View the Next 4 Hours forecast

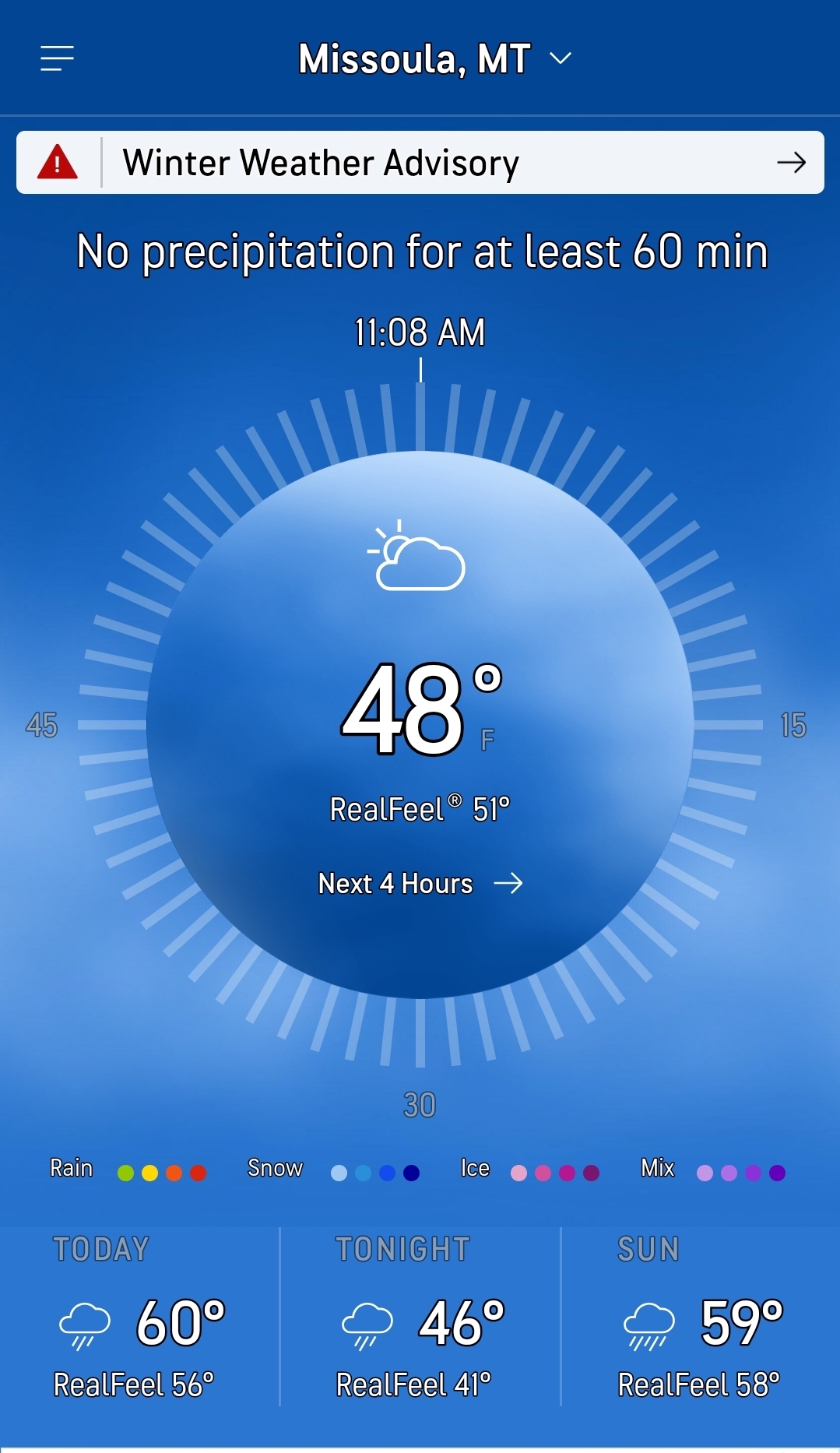click(420, 884)
